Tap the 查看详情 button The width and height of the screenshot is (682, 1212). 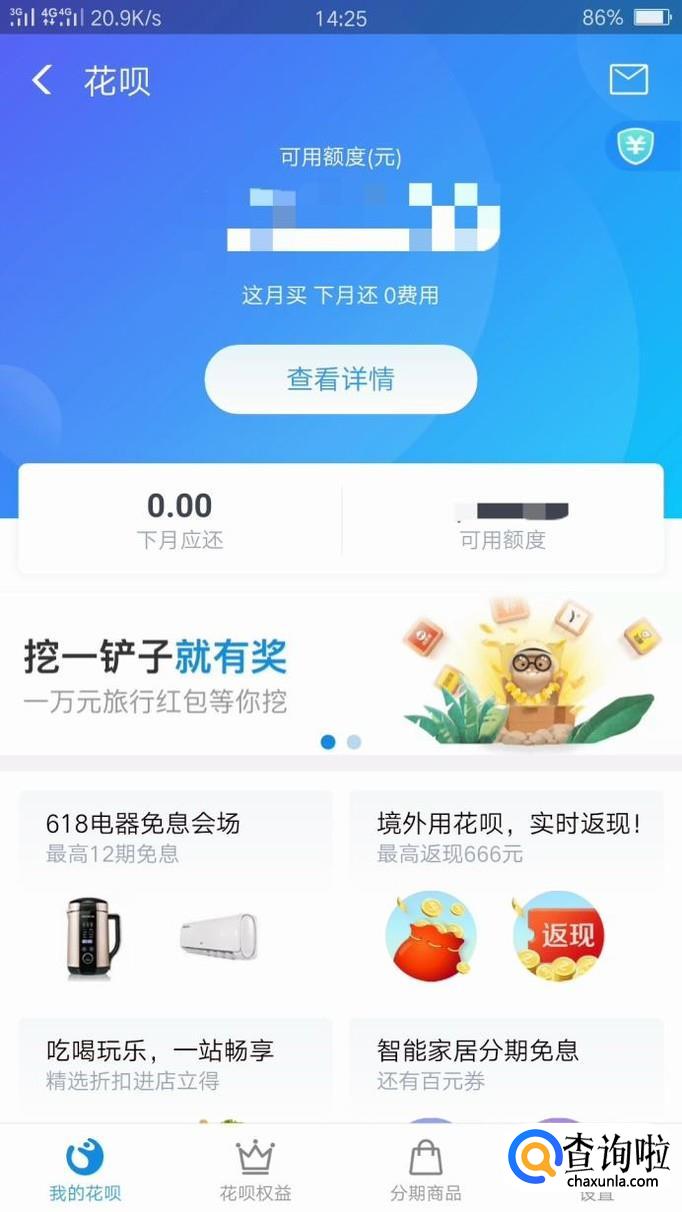(340, 379)
